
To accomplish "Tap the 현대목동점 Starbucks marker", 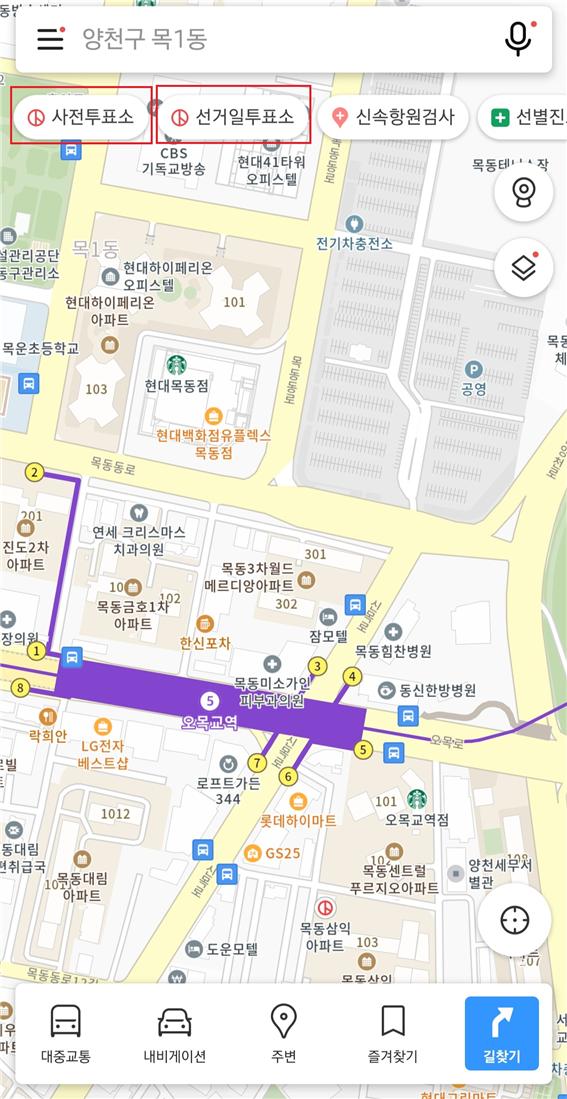I will (x=177, y=364).
